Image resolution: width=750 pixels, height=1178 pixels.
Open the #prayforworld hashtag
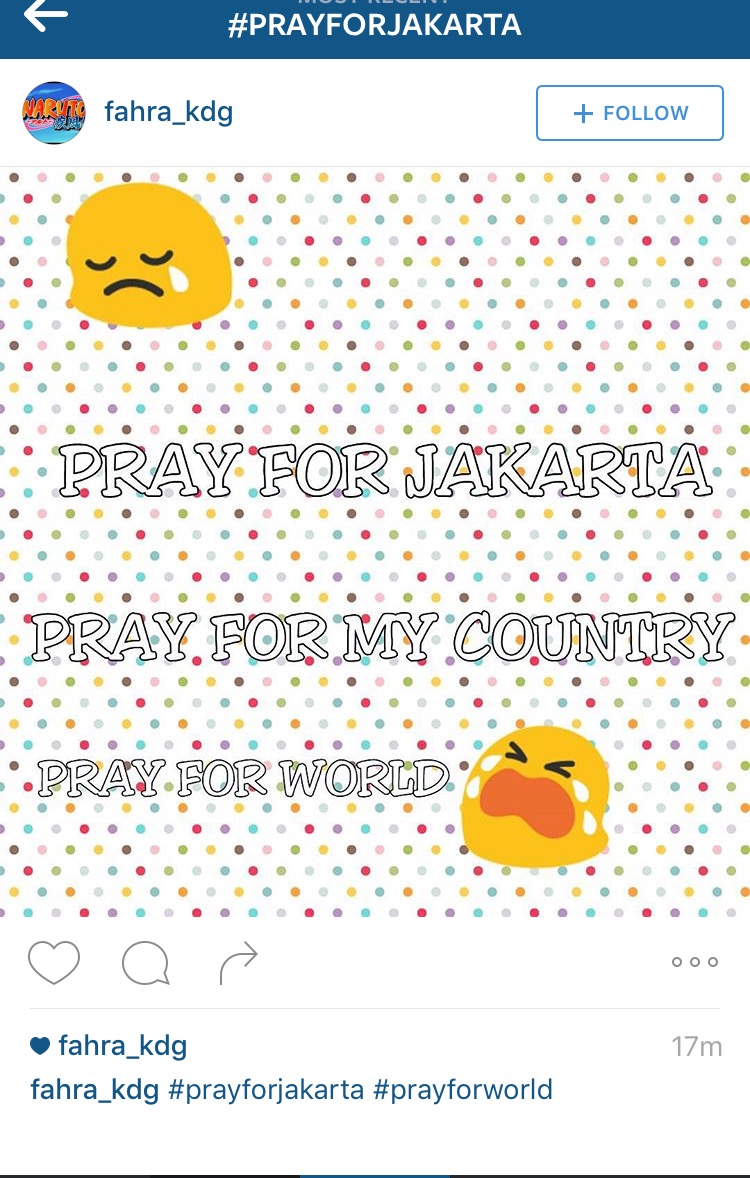pyautogui.click(x=462, y=1089)
